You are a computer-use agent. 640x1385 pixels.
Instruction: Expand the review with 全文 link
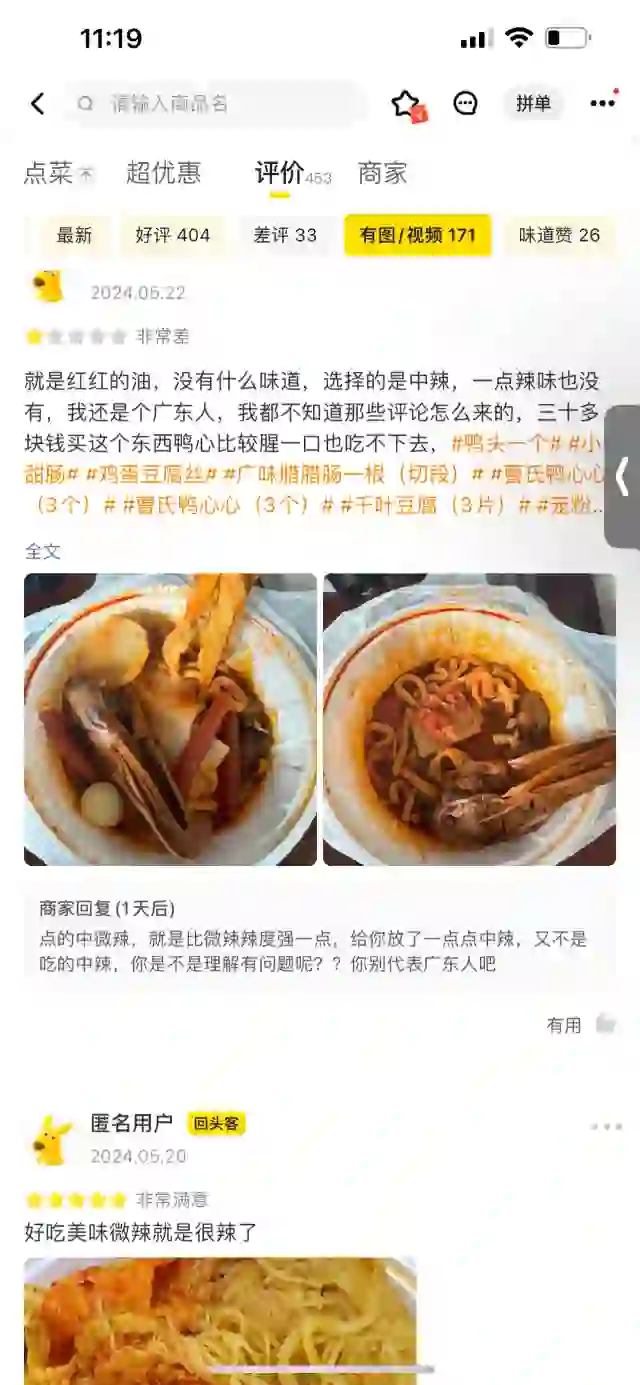click(43, 551)
